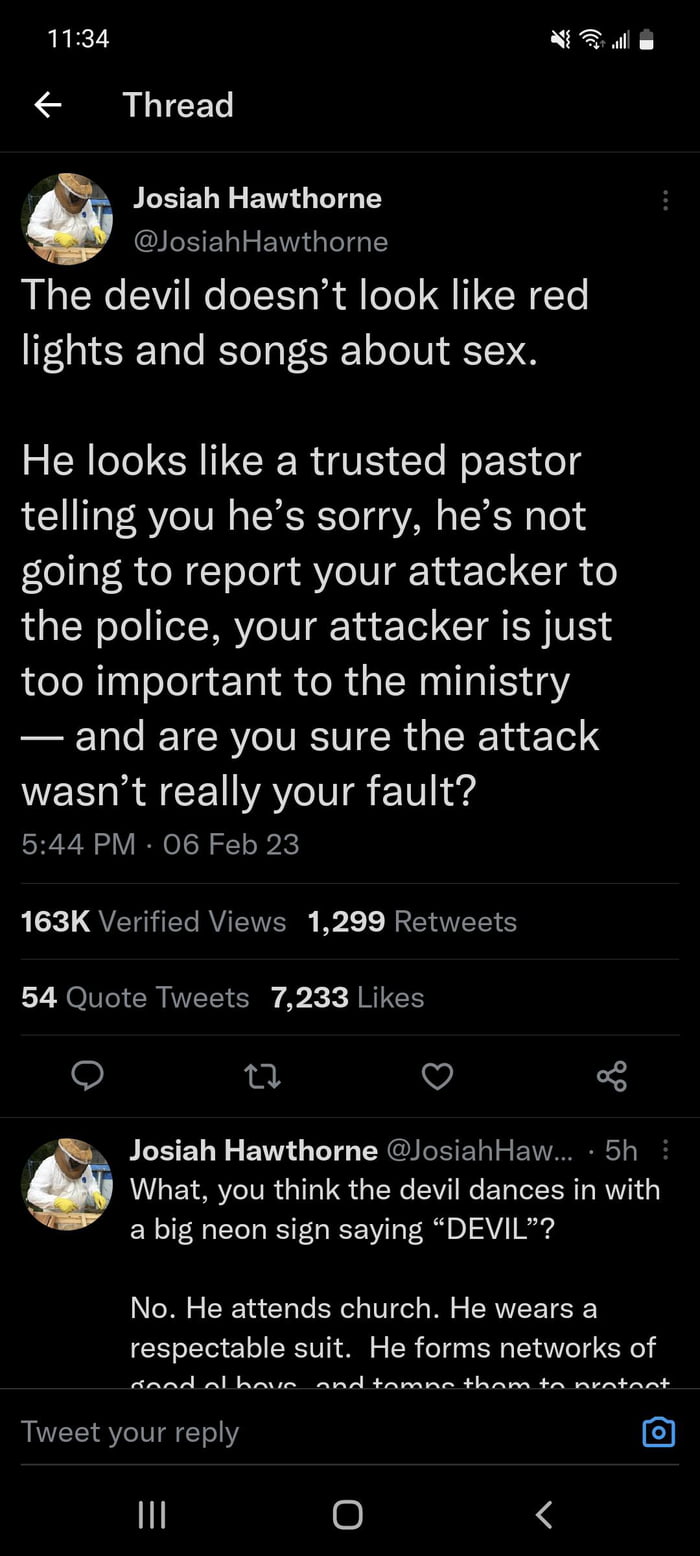
Task: View the 54 Quote Tweets
Action: (135, 997)
